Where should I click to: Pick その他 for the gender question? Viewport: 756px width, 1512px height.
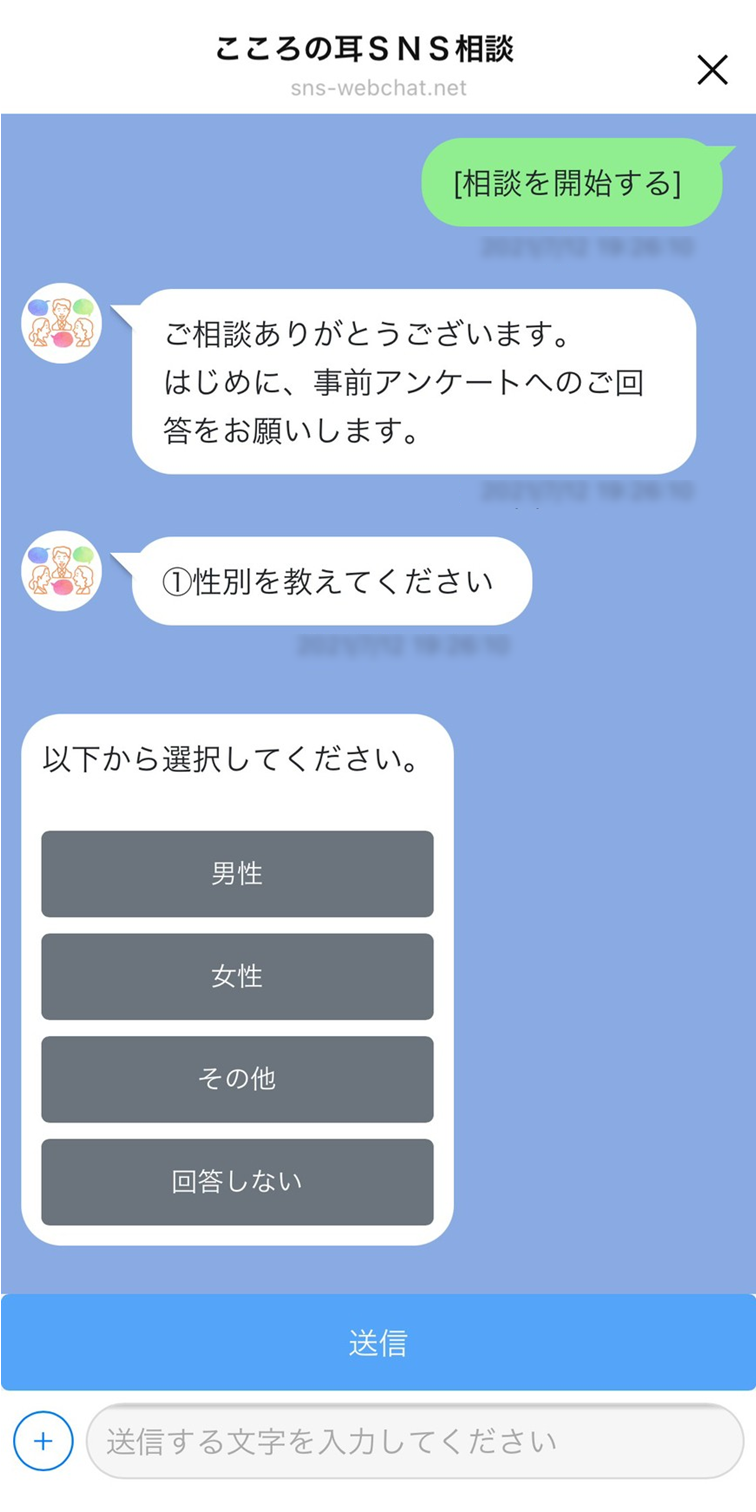tap(237, 1079)
